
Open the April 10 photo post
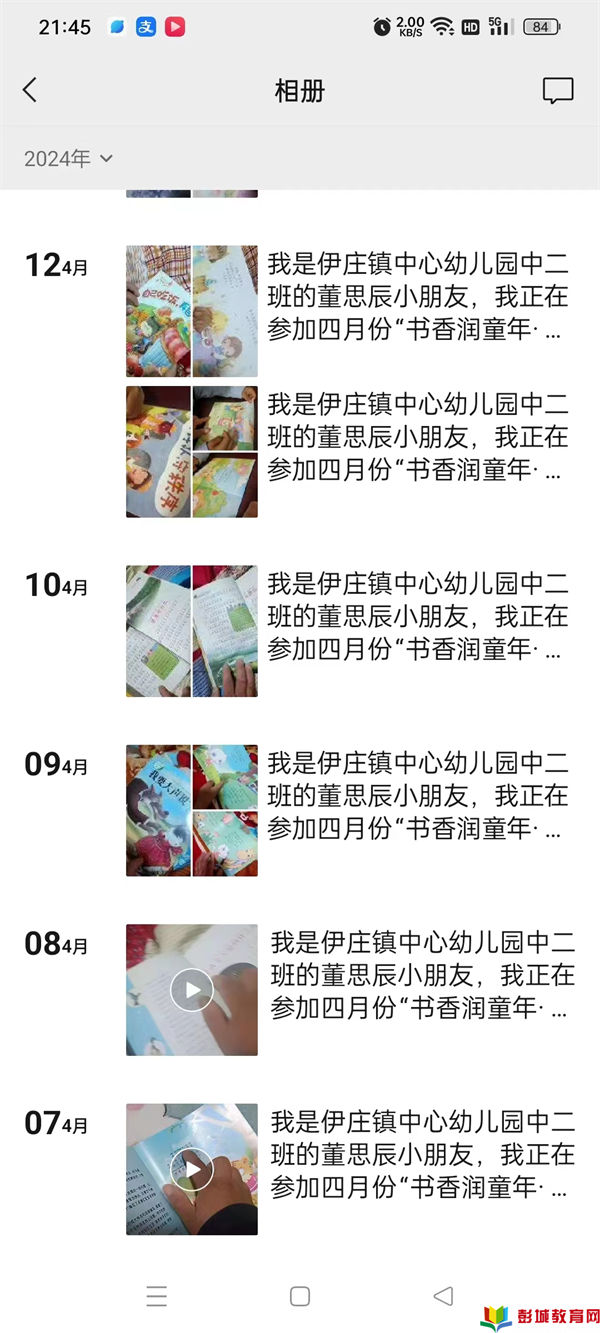click(191, 631)
